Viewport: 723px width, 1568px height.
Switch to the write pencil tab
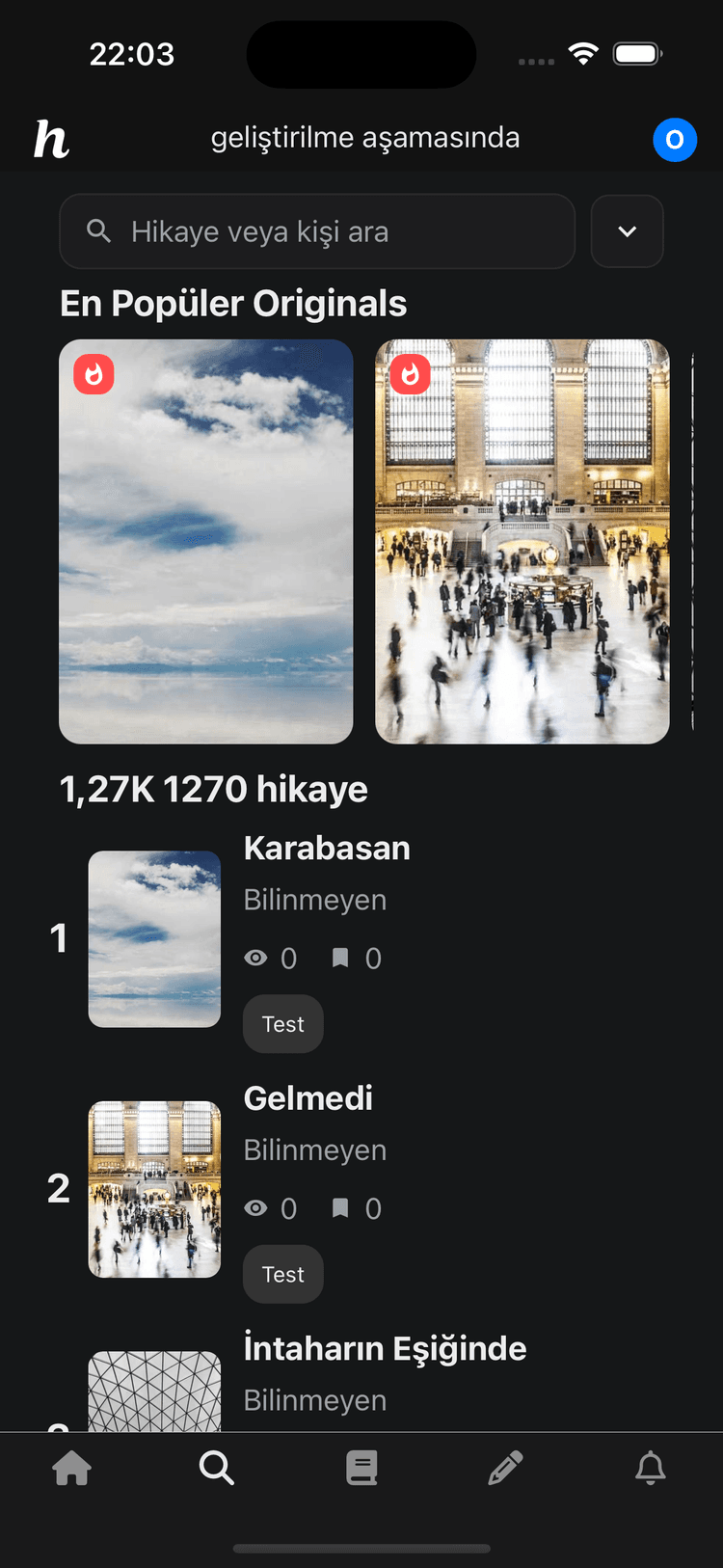505,1469
